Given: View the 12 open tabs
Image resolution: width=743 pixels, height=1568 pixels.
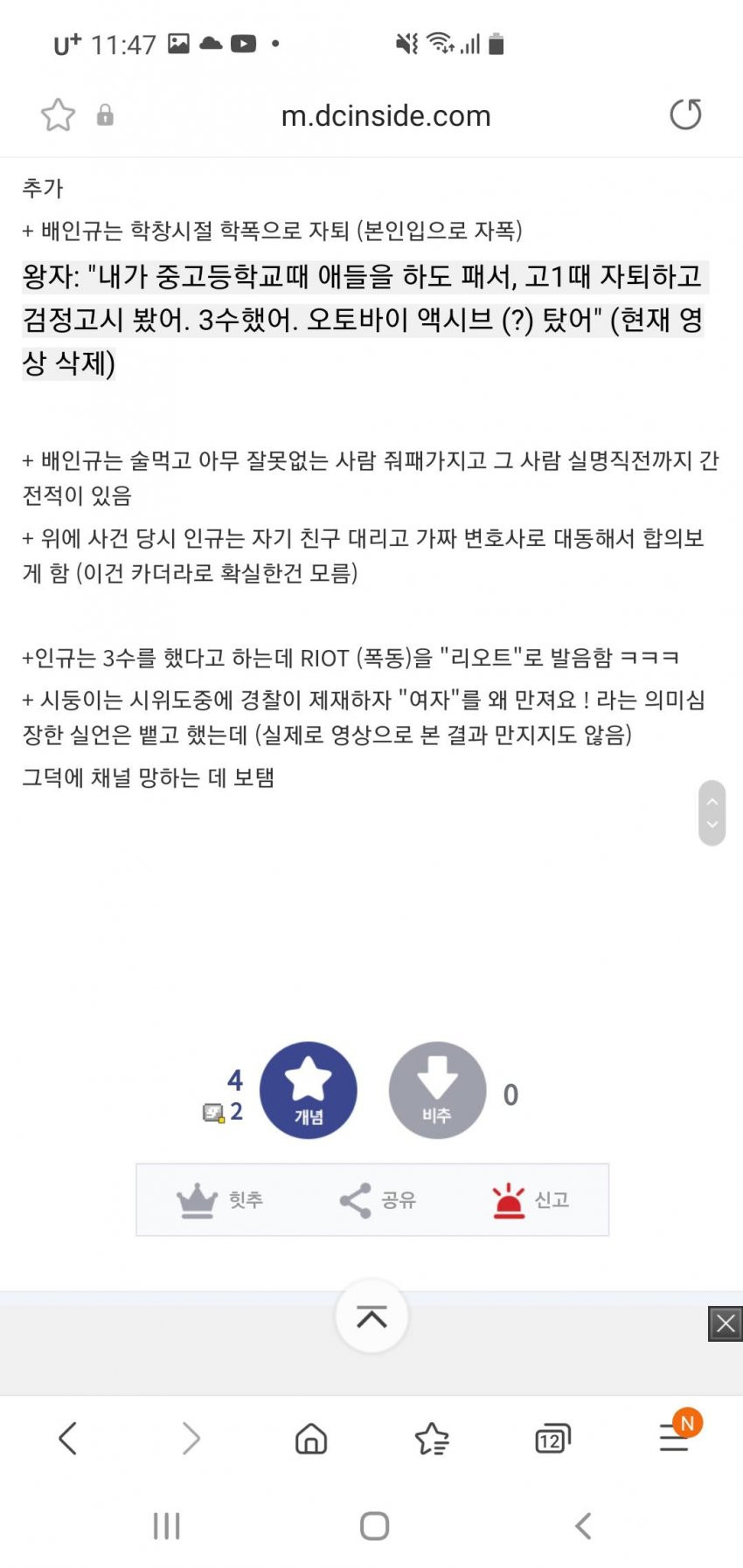Looking at the screenshot, I should (x=552, y=1439).
